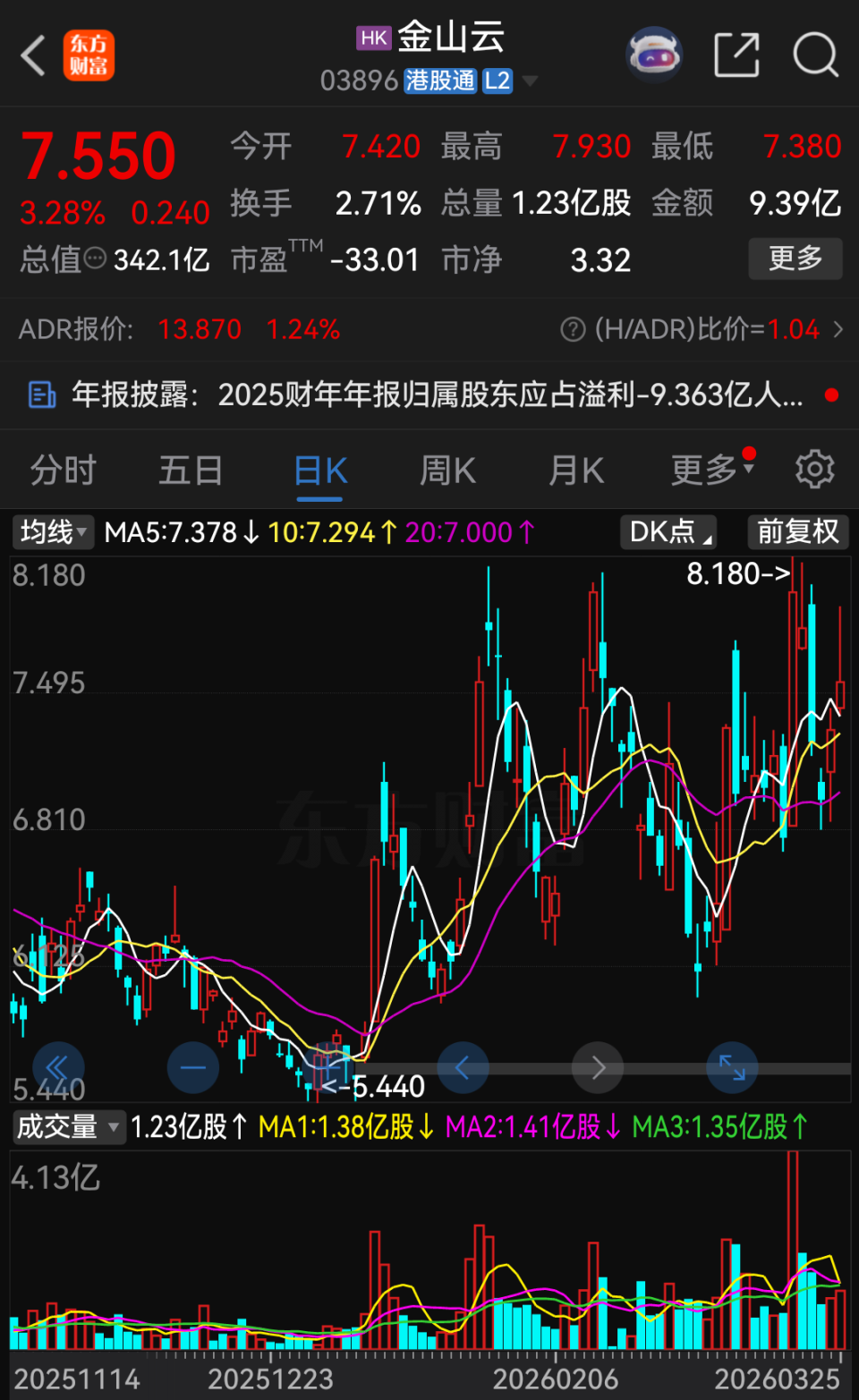Expand the 港股通 L2 chevron

pyautogui.click(x=530, y=81)
